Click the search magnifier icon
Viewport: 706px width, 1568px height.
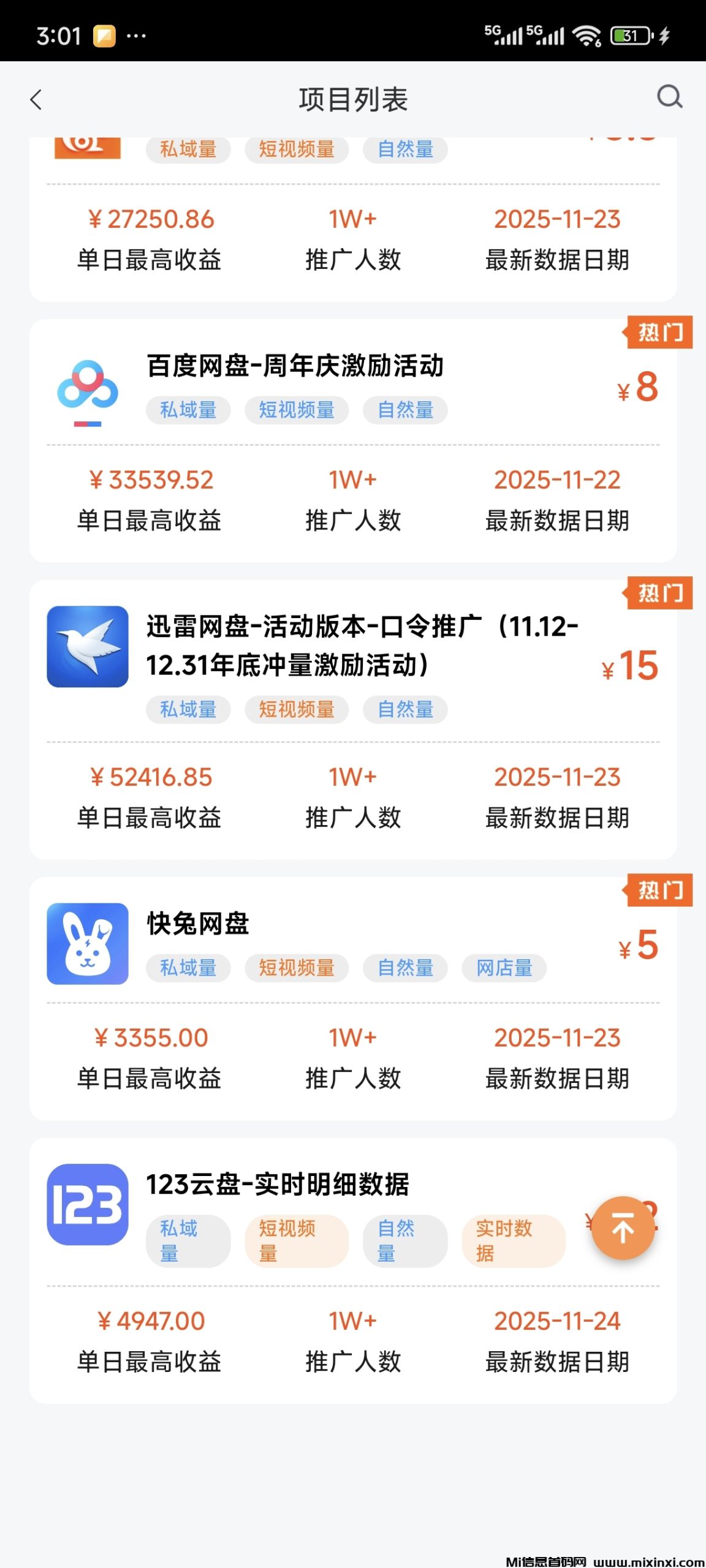(x=669, y=98)
